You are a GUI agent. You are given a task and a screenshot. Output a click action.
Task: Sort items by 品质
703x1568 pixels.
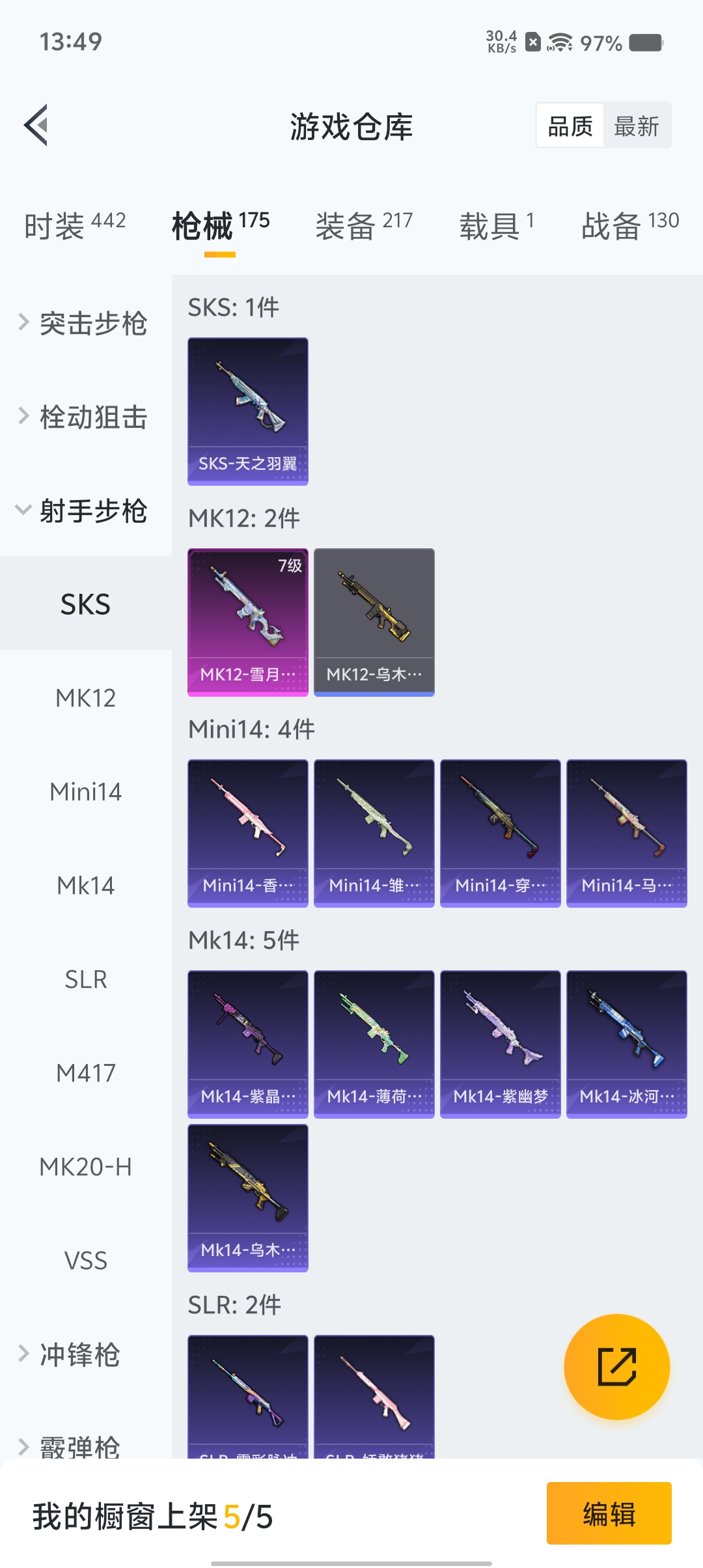pos(570,126)
